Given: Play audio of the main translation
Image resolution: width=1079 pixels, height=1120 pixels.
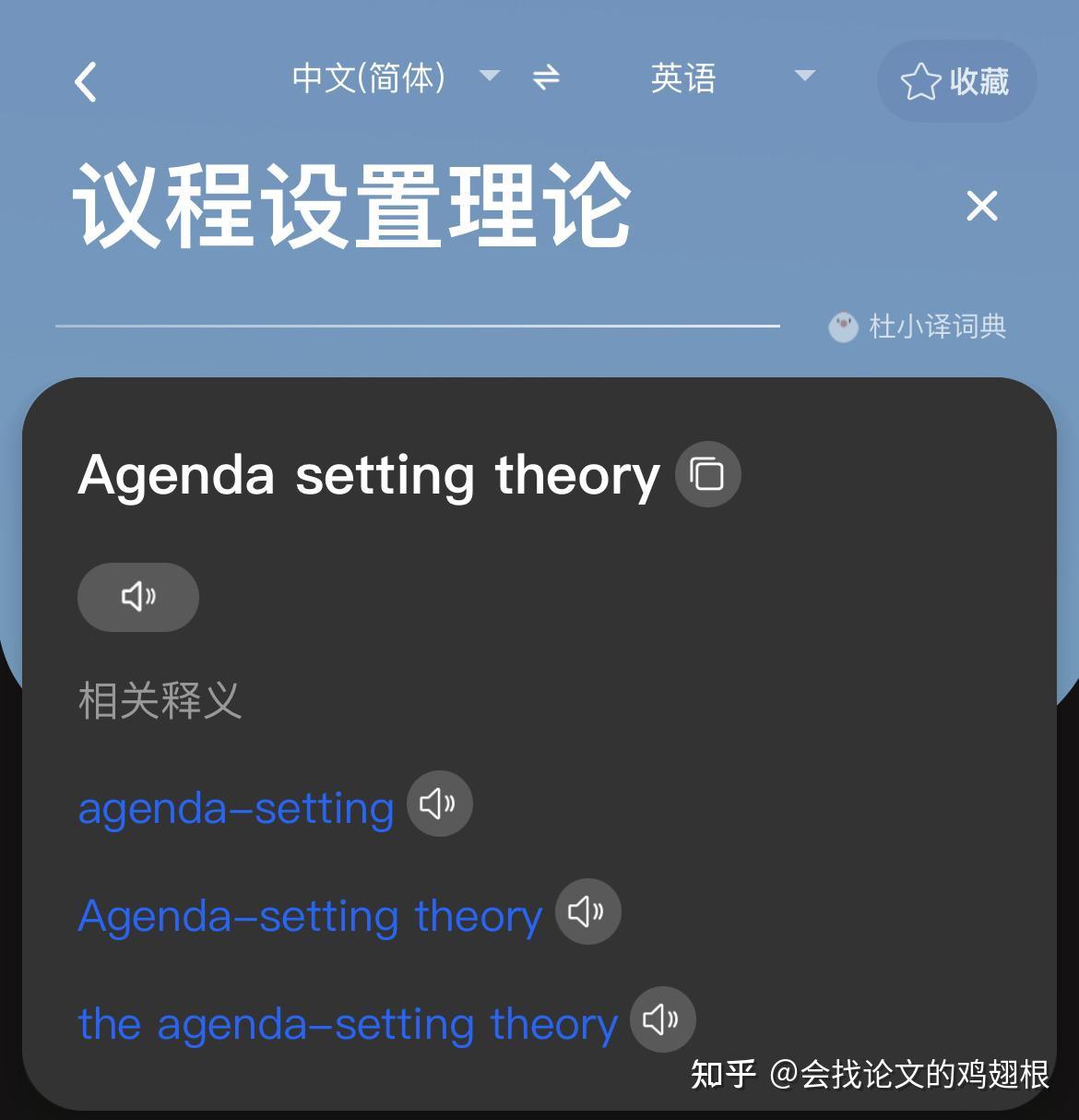Looking at the screenshot, I should [x=138, y=597].
